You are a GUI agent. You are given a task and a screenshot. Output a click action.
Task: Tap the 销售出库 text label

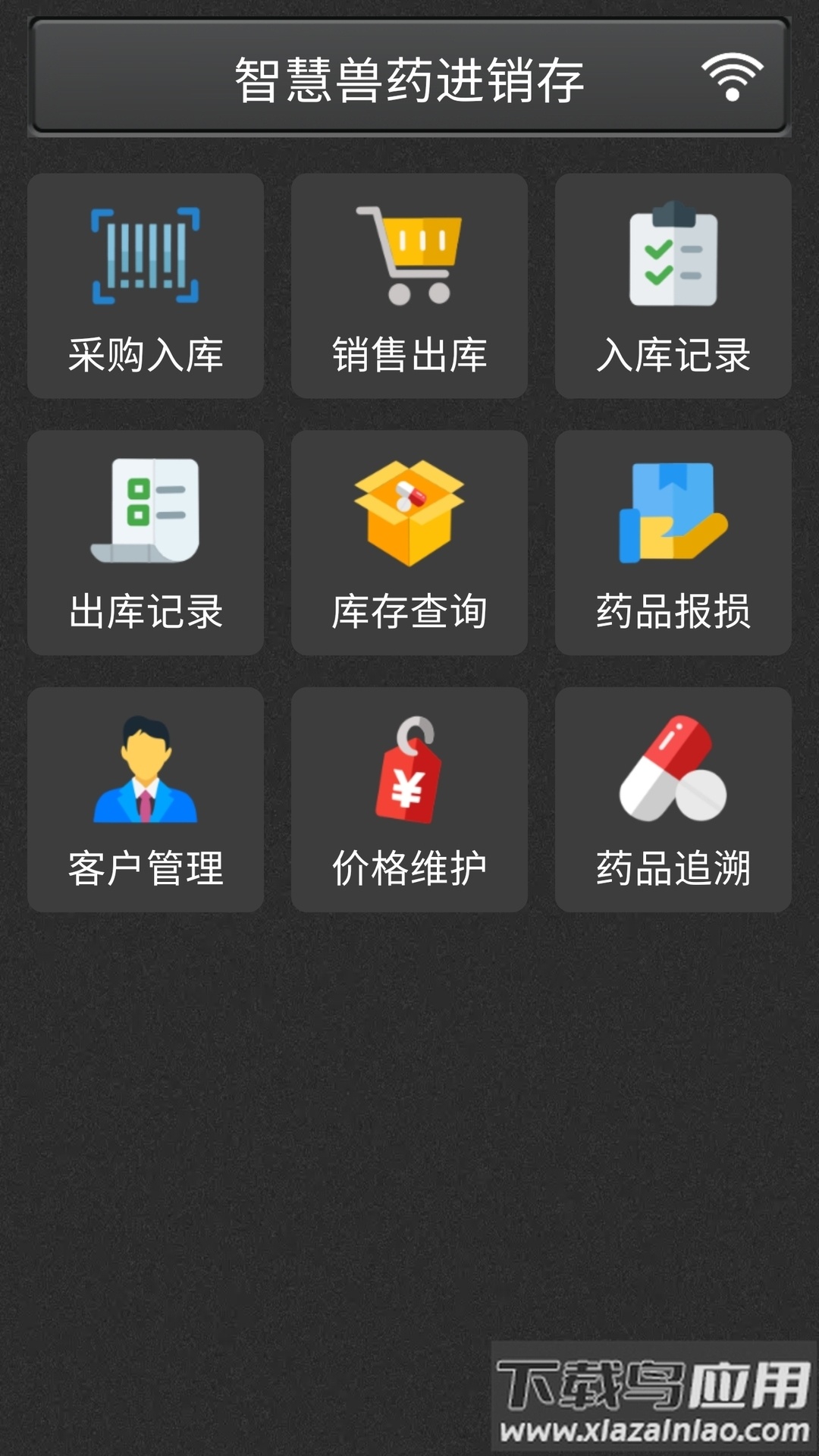tap(409, 351)
